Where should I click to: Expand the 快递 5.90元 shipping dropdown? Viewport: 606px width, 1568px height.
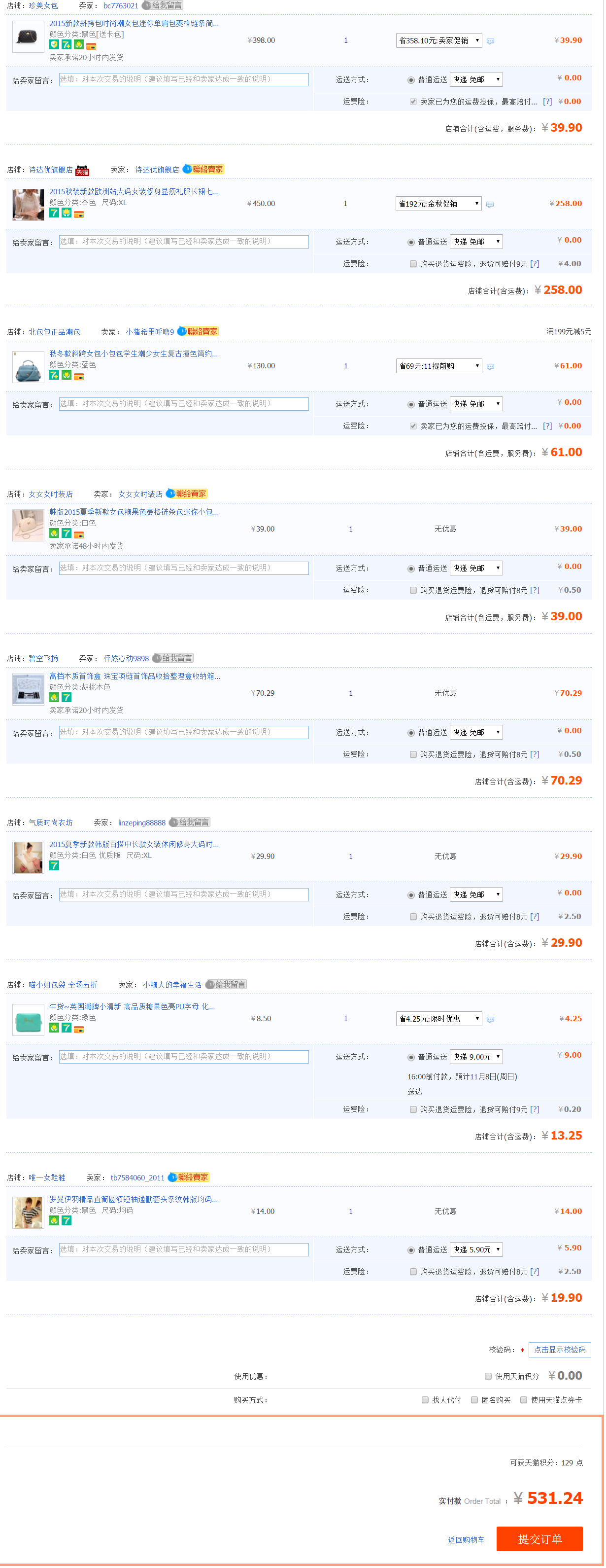click(476, 1249)
